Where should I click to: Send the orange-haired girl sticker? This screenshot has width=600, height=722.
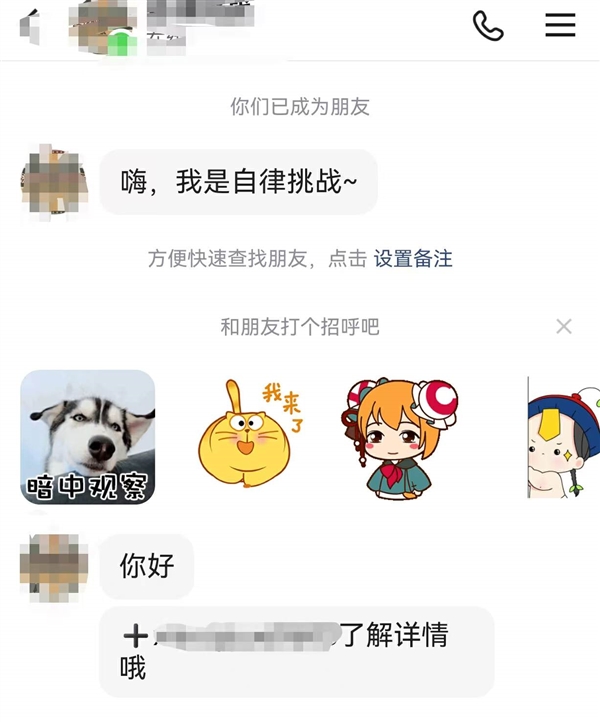[398, 437]
